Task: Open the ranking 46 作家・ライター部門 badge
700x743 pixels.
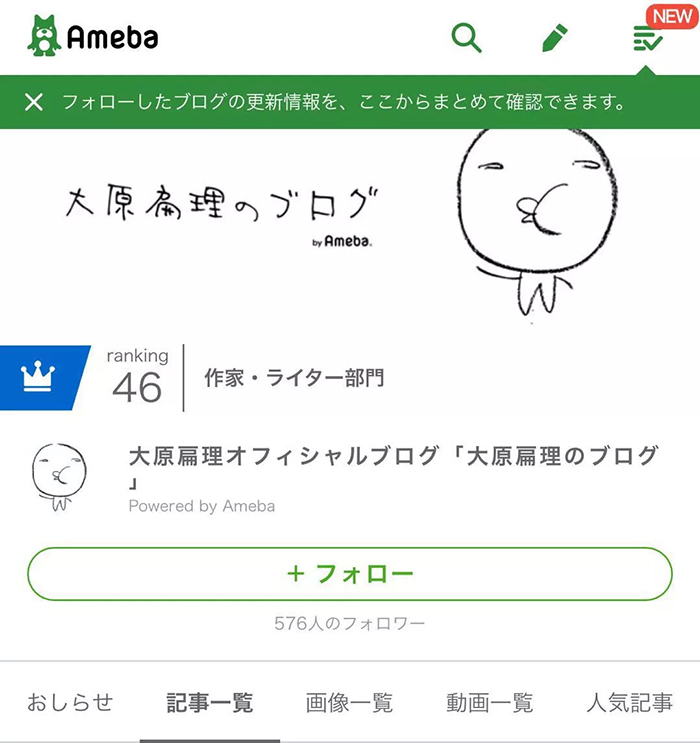Action: point(200,378)
